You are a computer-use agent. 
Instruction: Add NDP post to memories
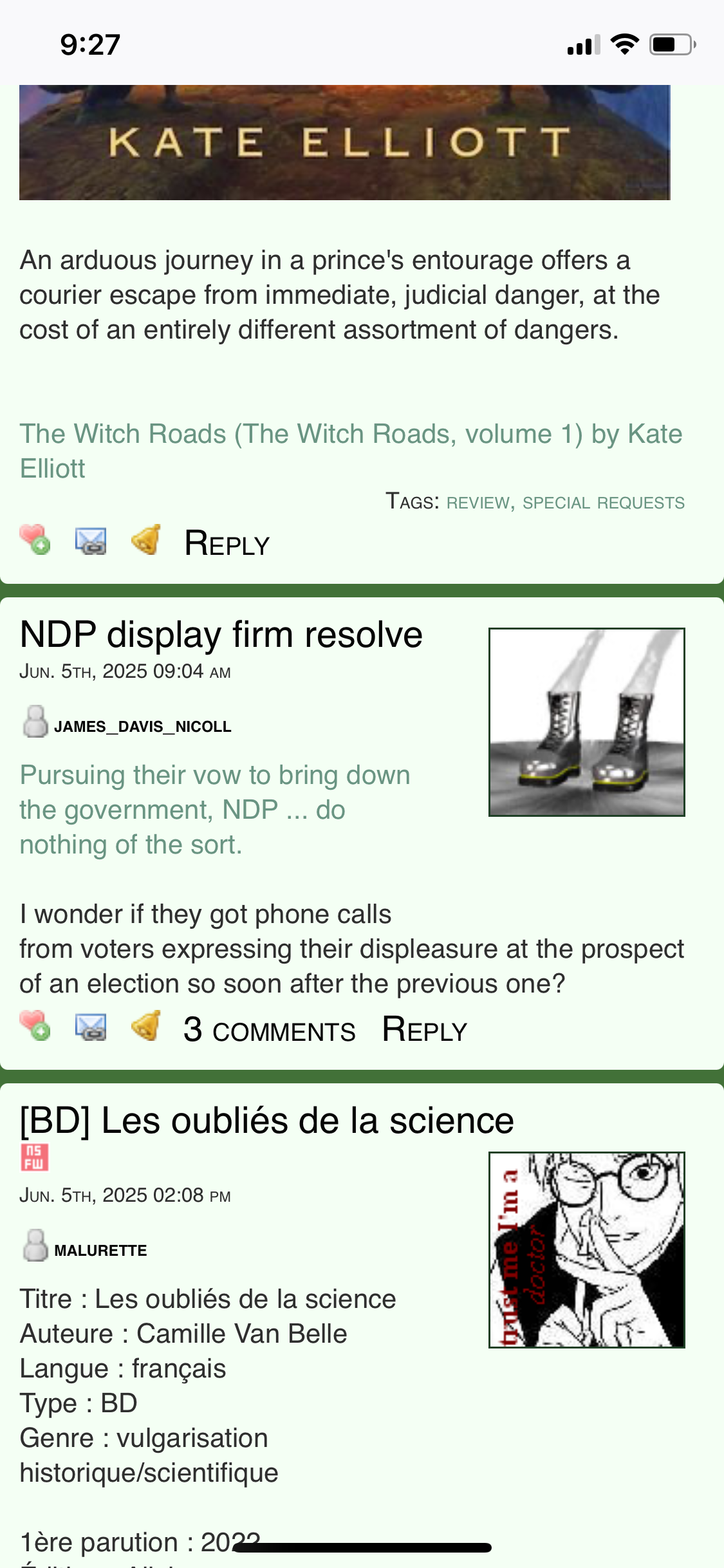coord(35,1026)
